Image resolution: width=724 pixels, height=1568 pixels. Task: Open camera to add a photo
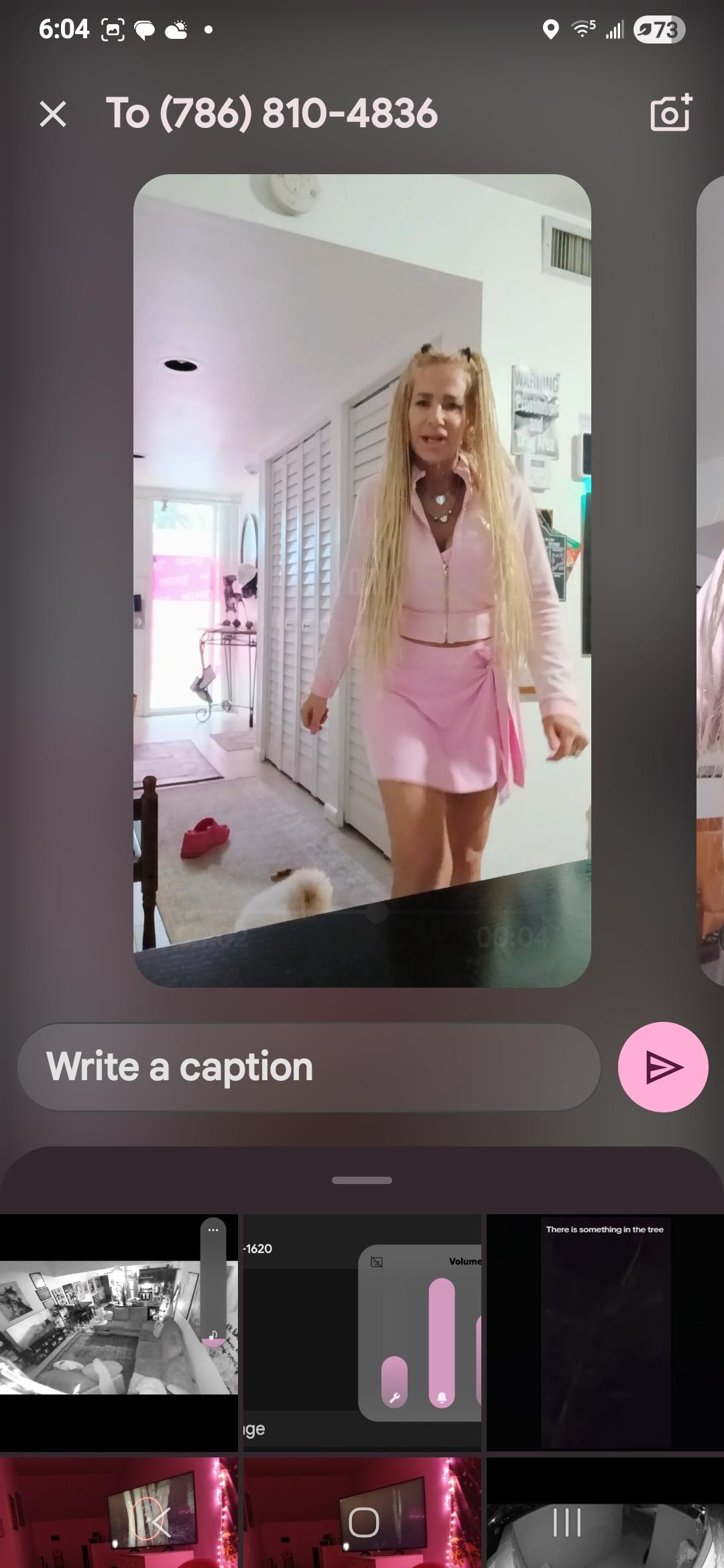[x=670, y=112]
